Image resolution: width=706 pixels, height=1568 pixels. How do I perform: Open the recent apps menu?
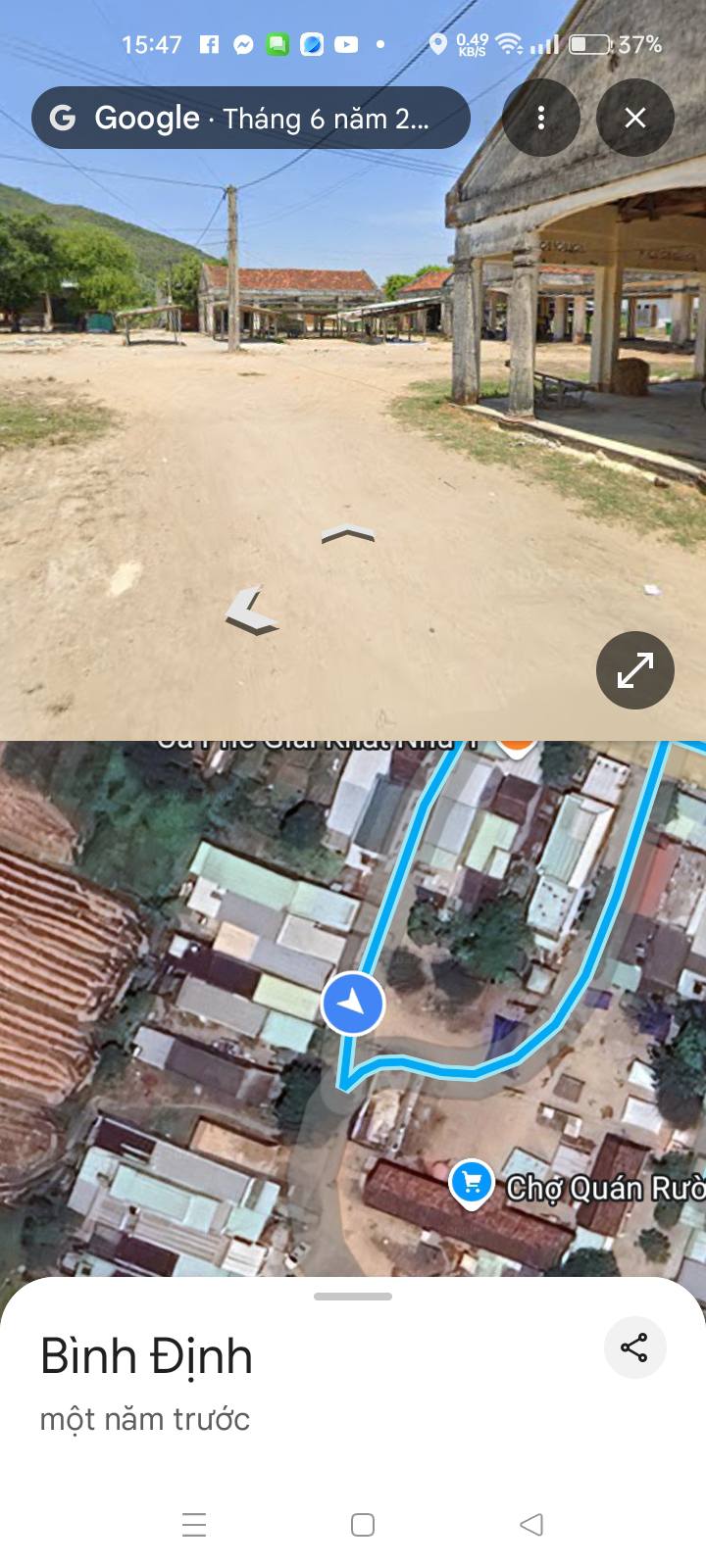coord(194,1524)
